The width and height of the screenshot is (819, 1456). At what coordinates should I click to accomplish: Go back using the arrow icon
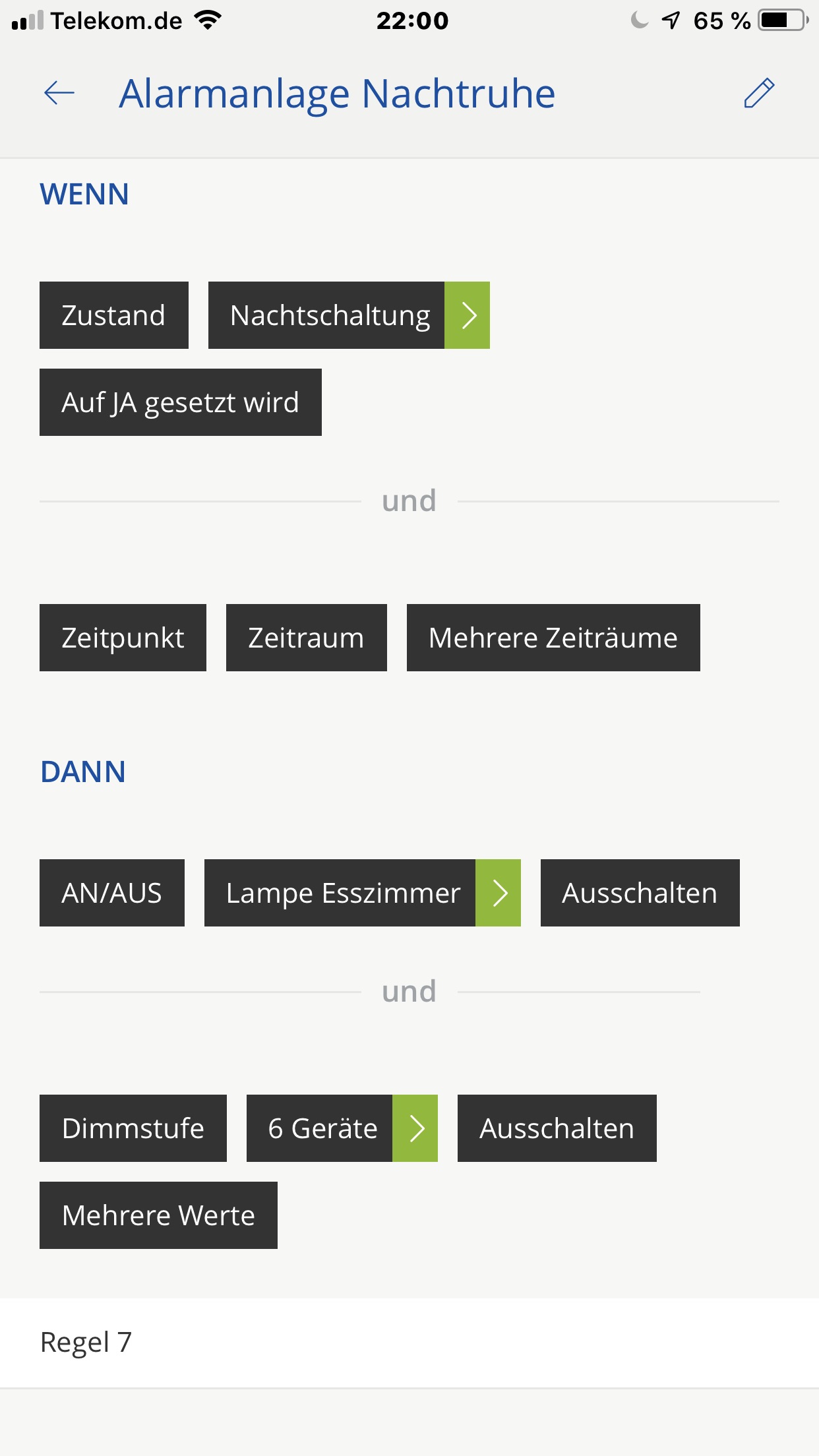[59, 93]
